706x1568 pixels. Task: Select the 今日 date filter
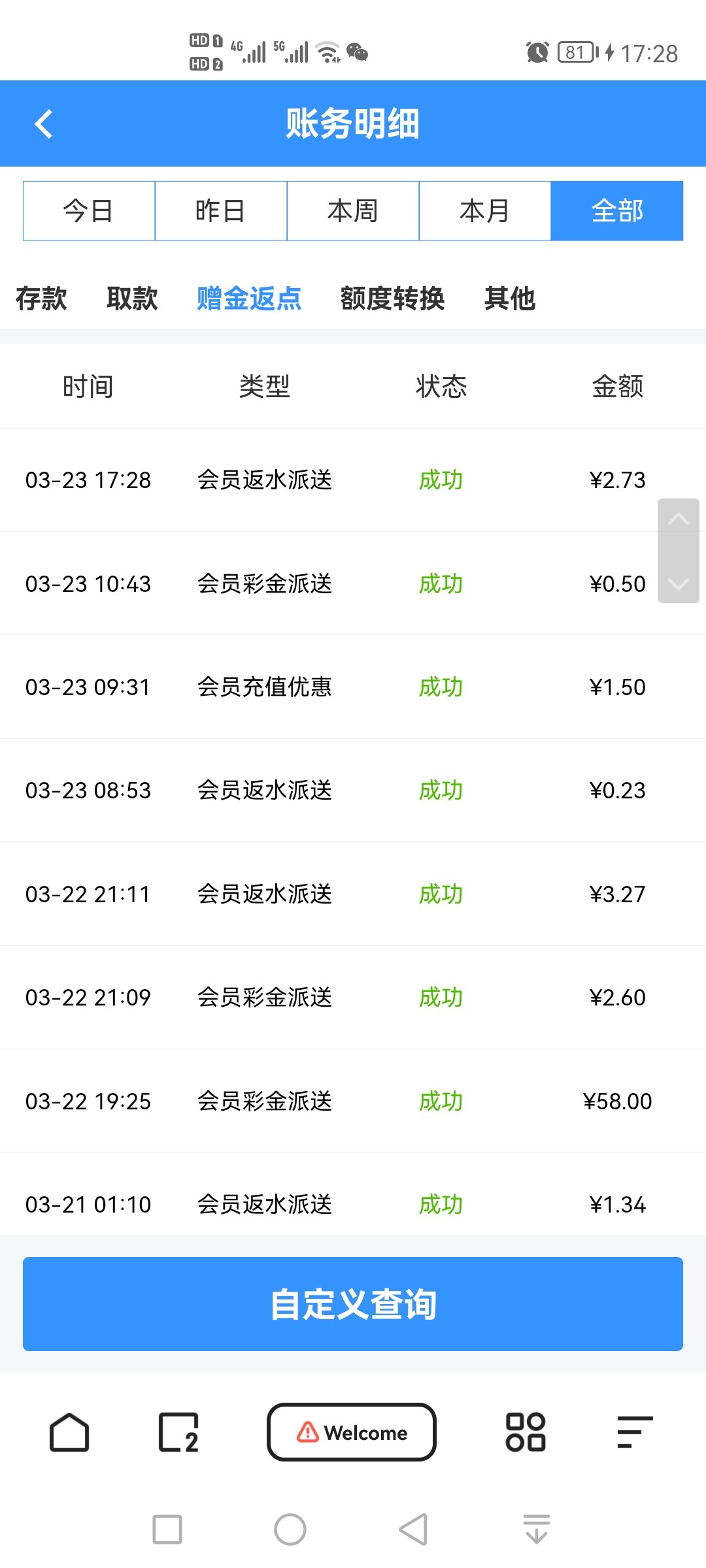pyautogui.click(x=89, y=211)
